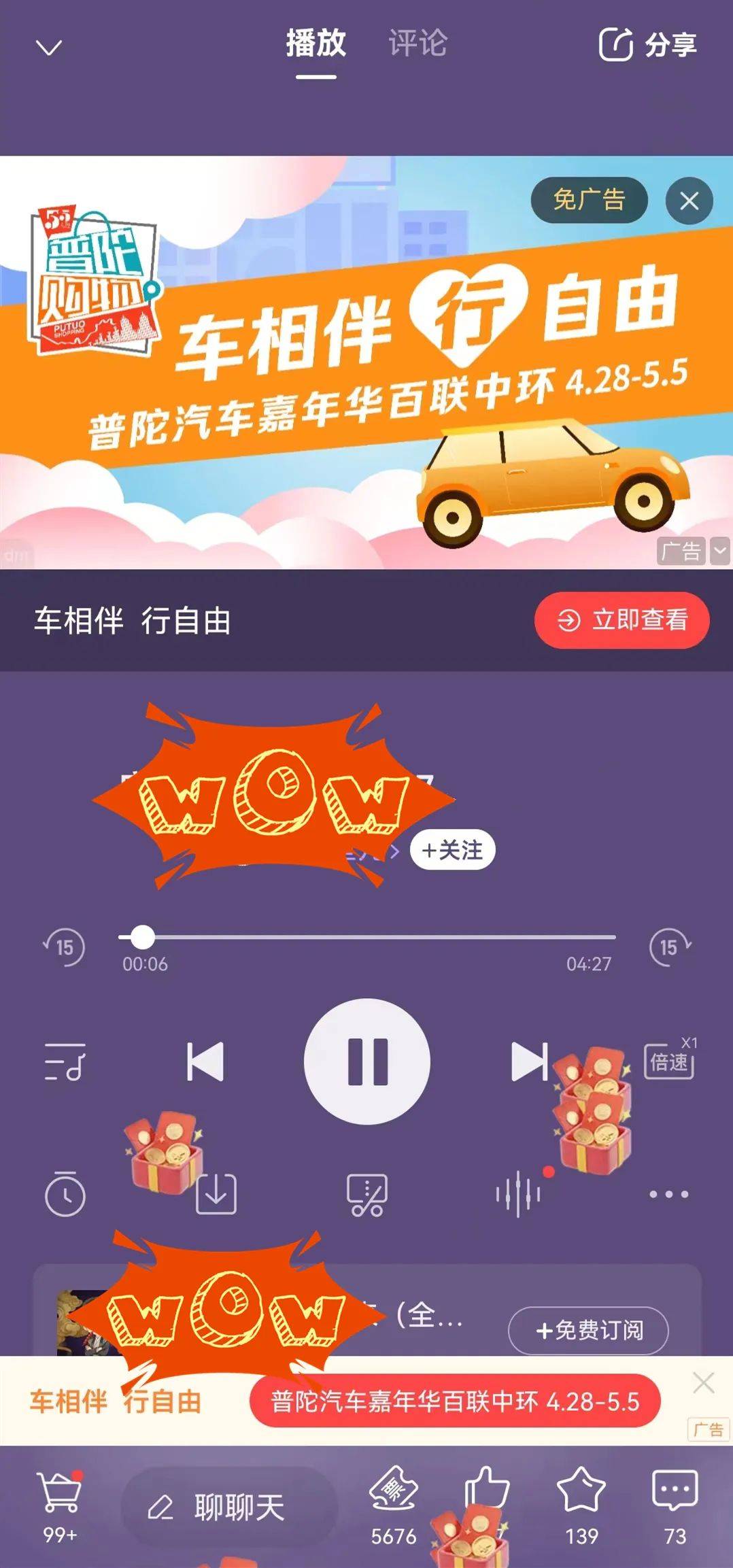The image size is (733, 1568).
Task: Rewind 15 seconds
Action: click(x=64, y=947)
